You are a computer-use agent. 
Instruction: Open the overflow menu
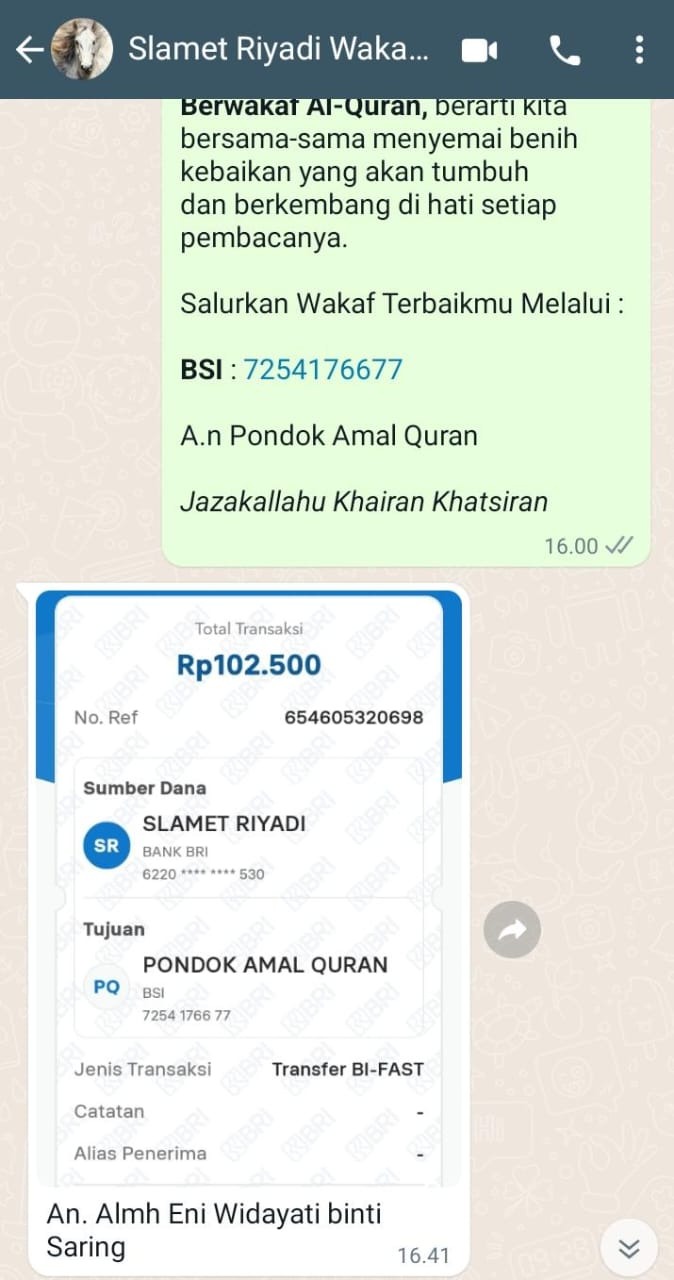tap(639, 50)
